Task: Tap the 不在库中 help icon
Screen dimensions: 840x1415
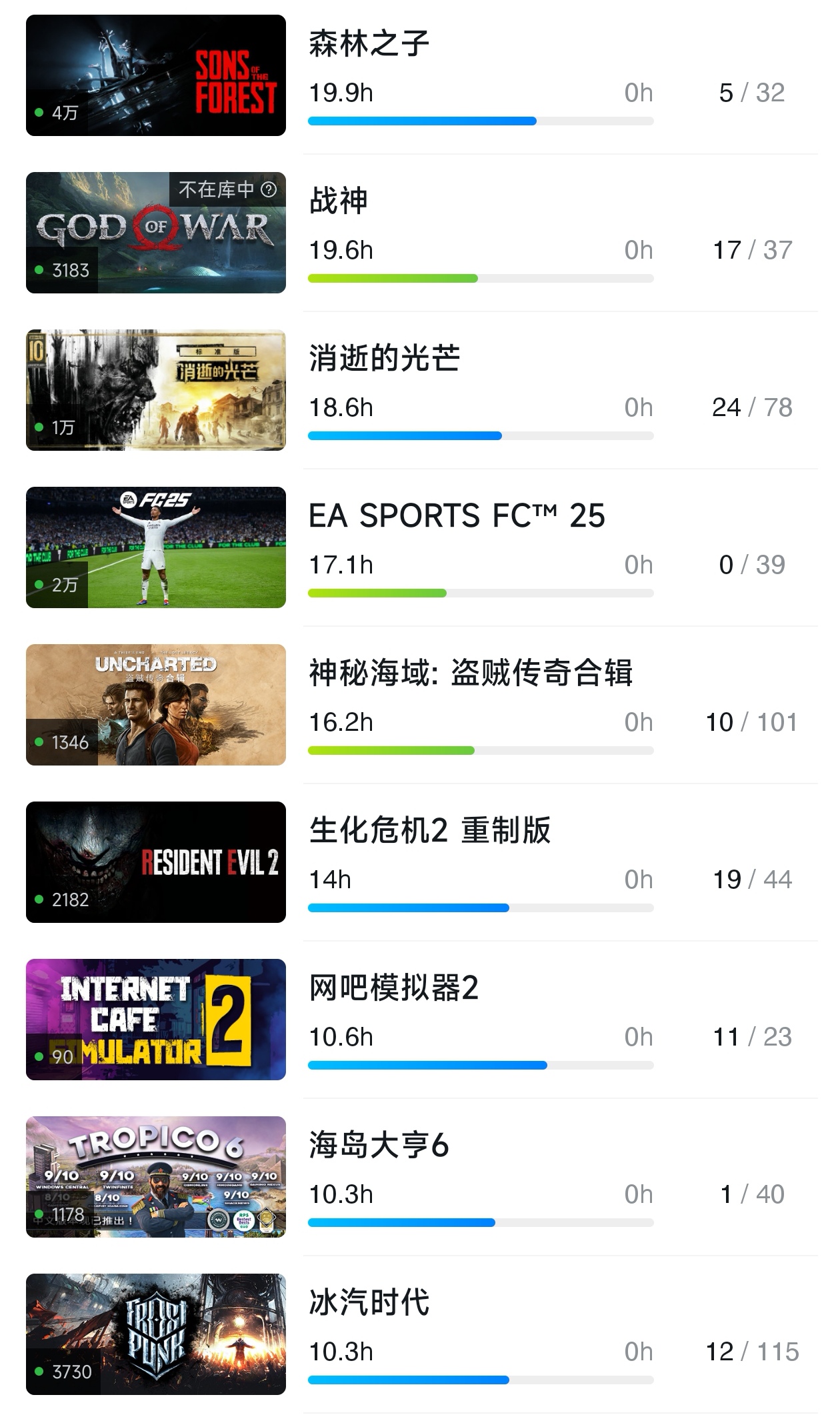Action: point(269,190)
